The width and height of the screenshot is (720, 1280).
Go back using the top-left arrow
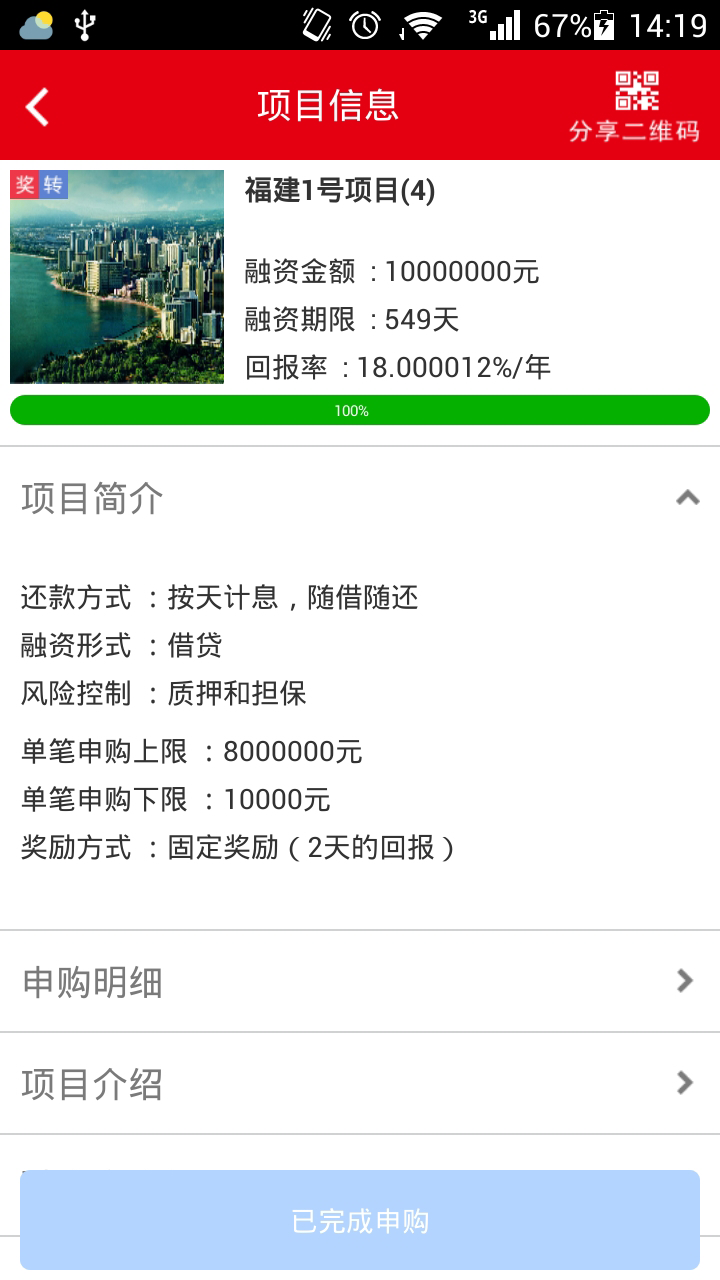tap(37, 106)
